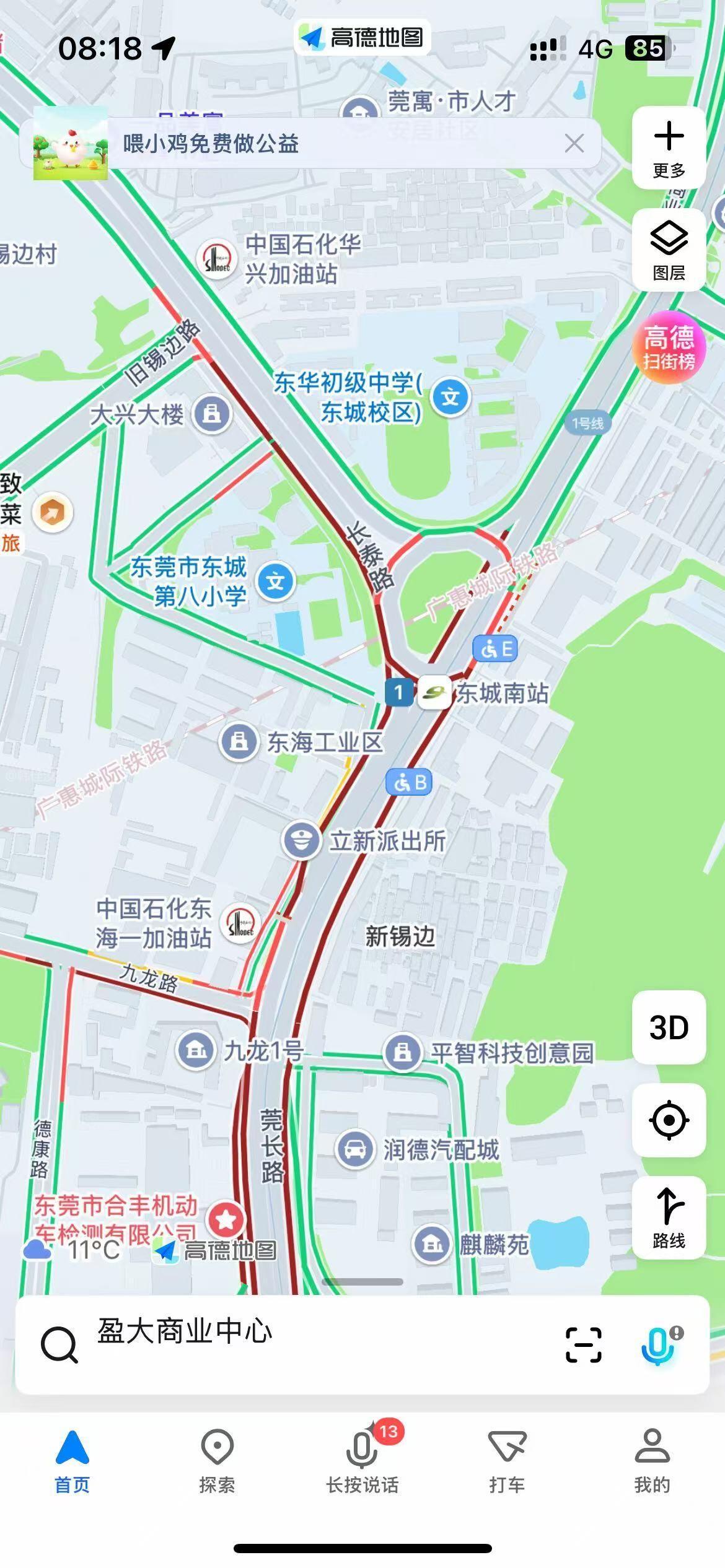Image resolution: width=725 pixels, height=1568 pixels.
Task: Select 东城南站 metro station marker
Action: pyautogui.click(x=434, y=693)
